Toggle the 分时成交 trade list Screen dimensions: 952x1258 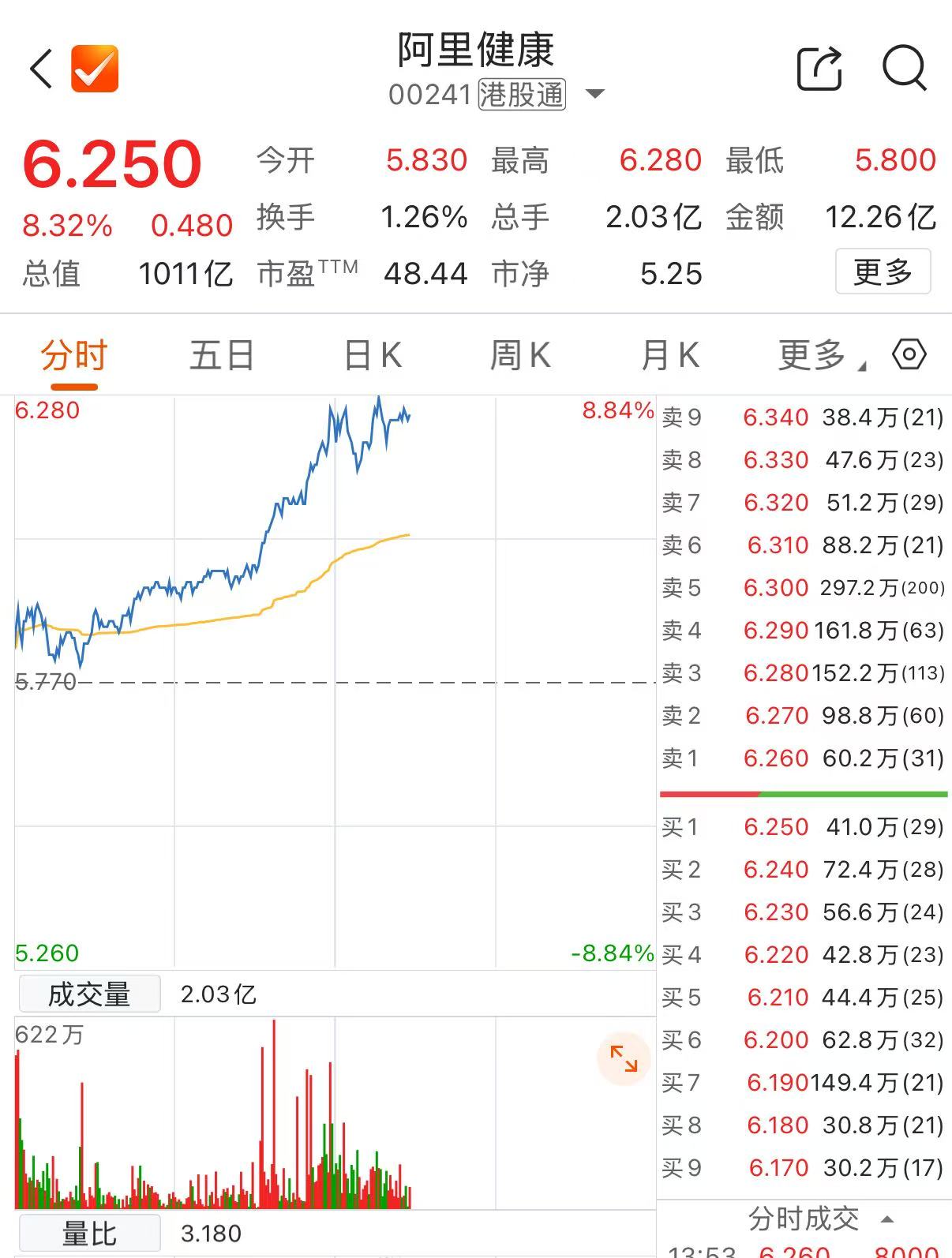[x=819, y=1219]
